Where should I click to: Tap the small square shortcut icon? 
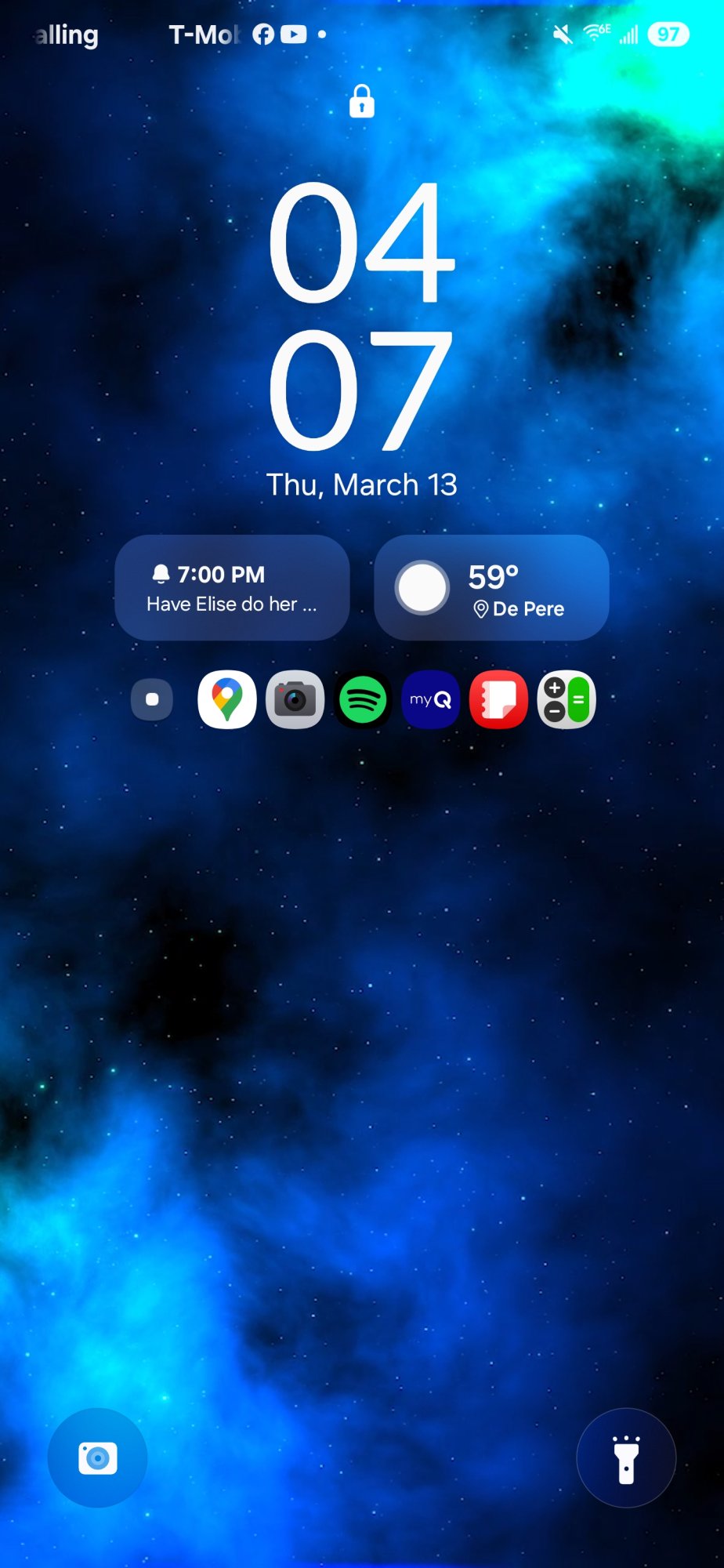(x=152, y=699)
